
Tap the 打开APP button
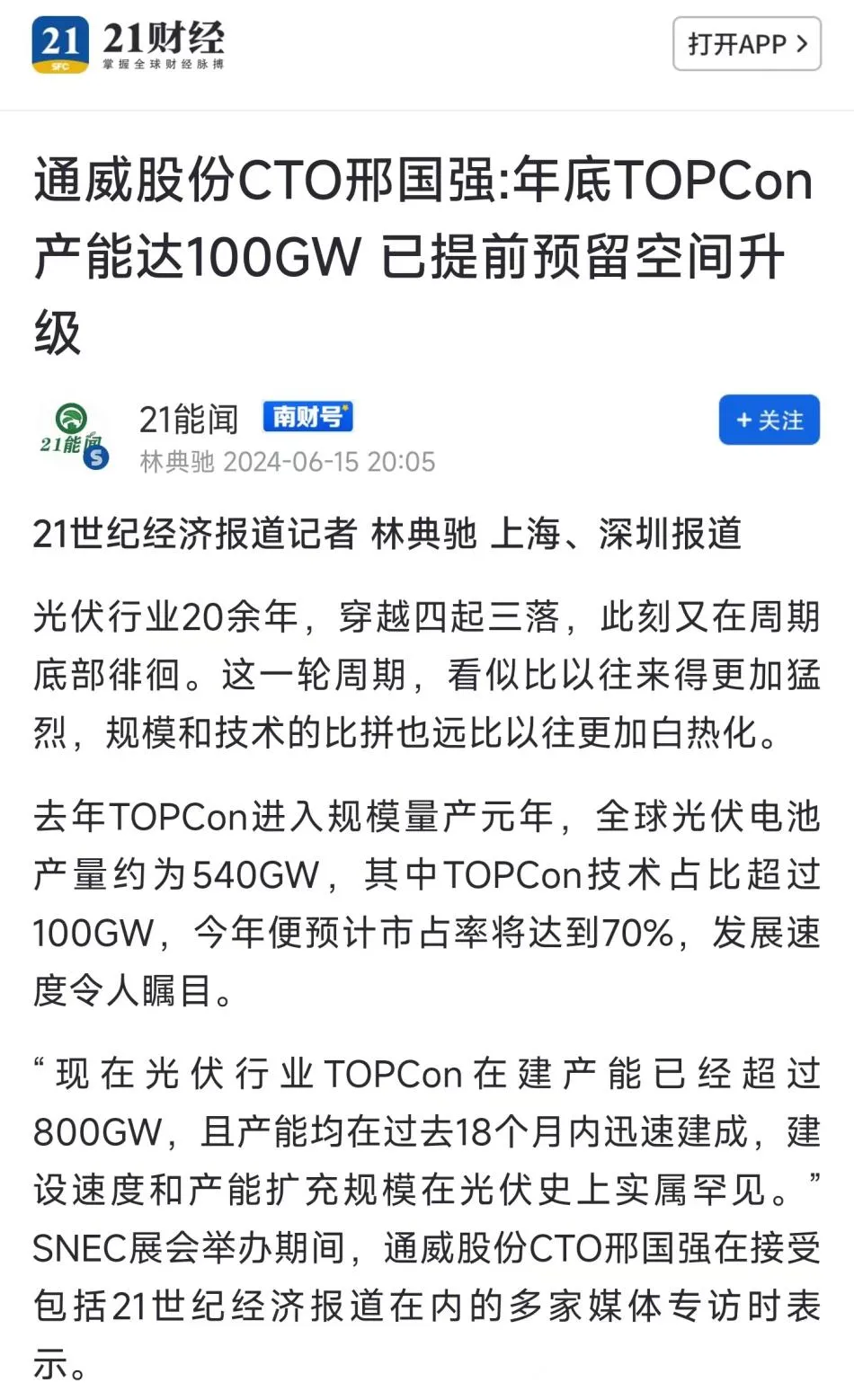[x=746, y=44]
